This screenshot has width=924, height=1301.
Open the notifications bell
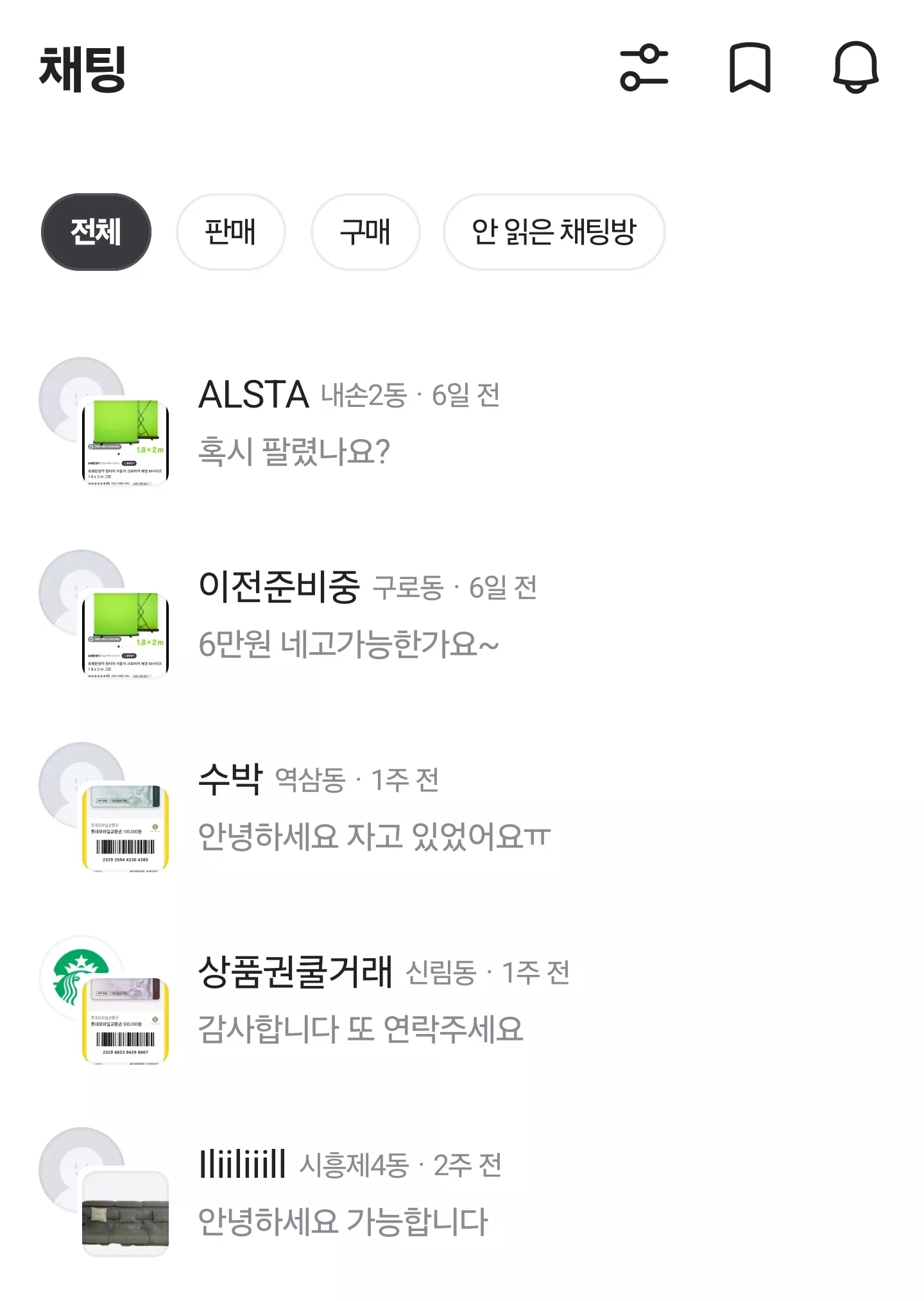pyautogui.click(x=856, y=67)
